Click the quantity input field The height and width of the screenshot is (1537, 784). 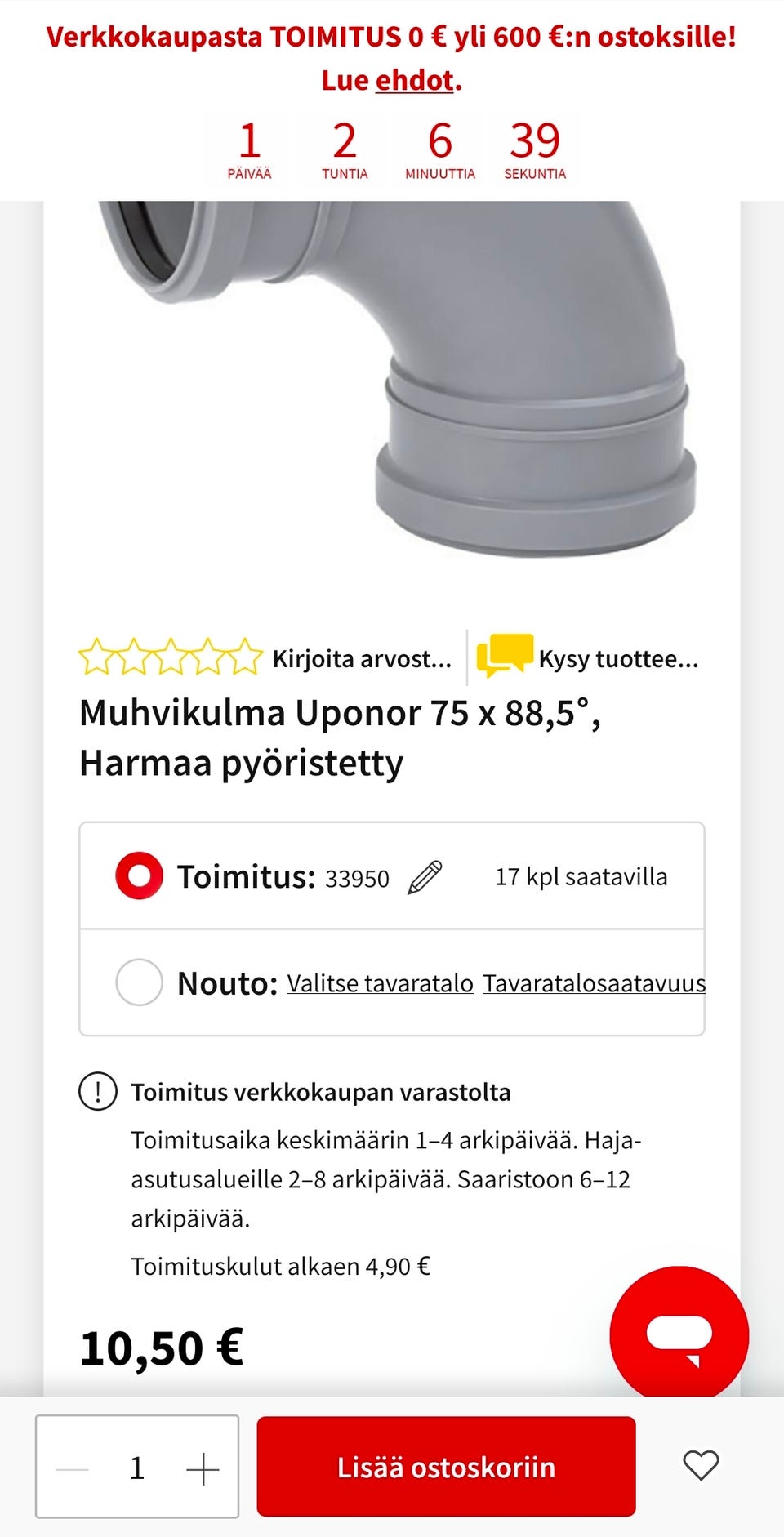click(x=136, y=1466)
